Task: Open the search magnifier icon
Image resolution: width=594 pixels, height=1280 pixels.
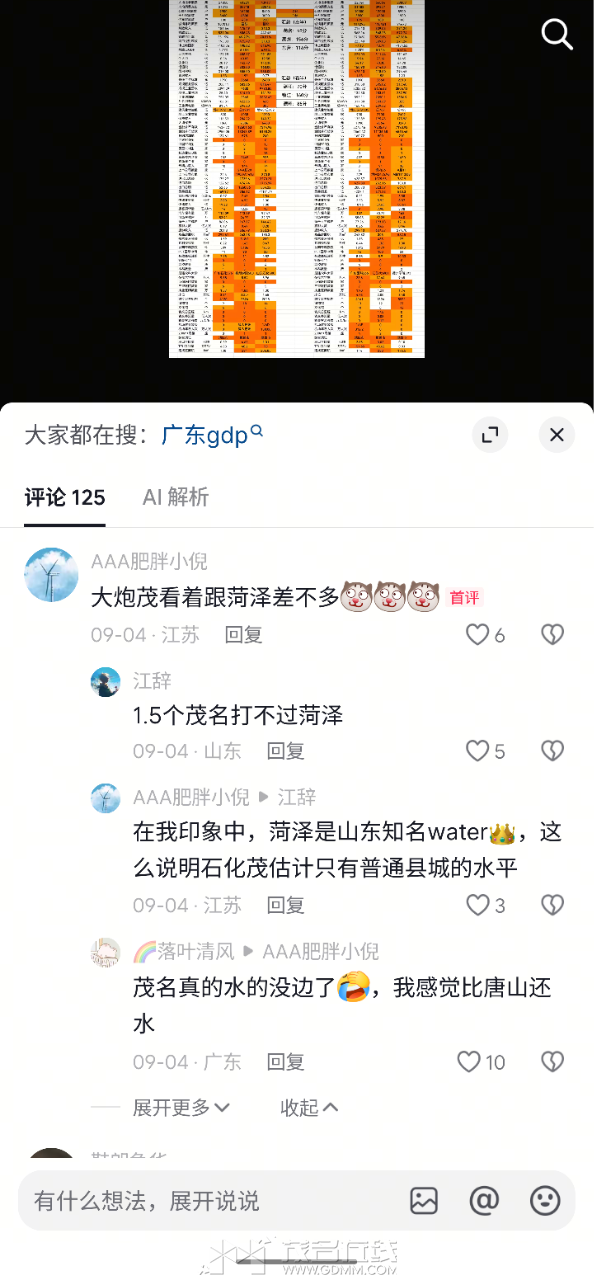Action: 557,34
